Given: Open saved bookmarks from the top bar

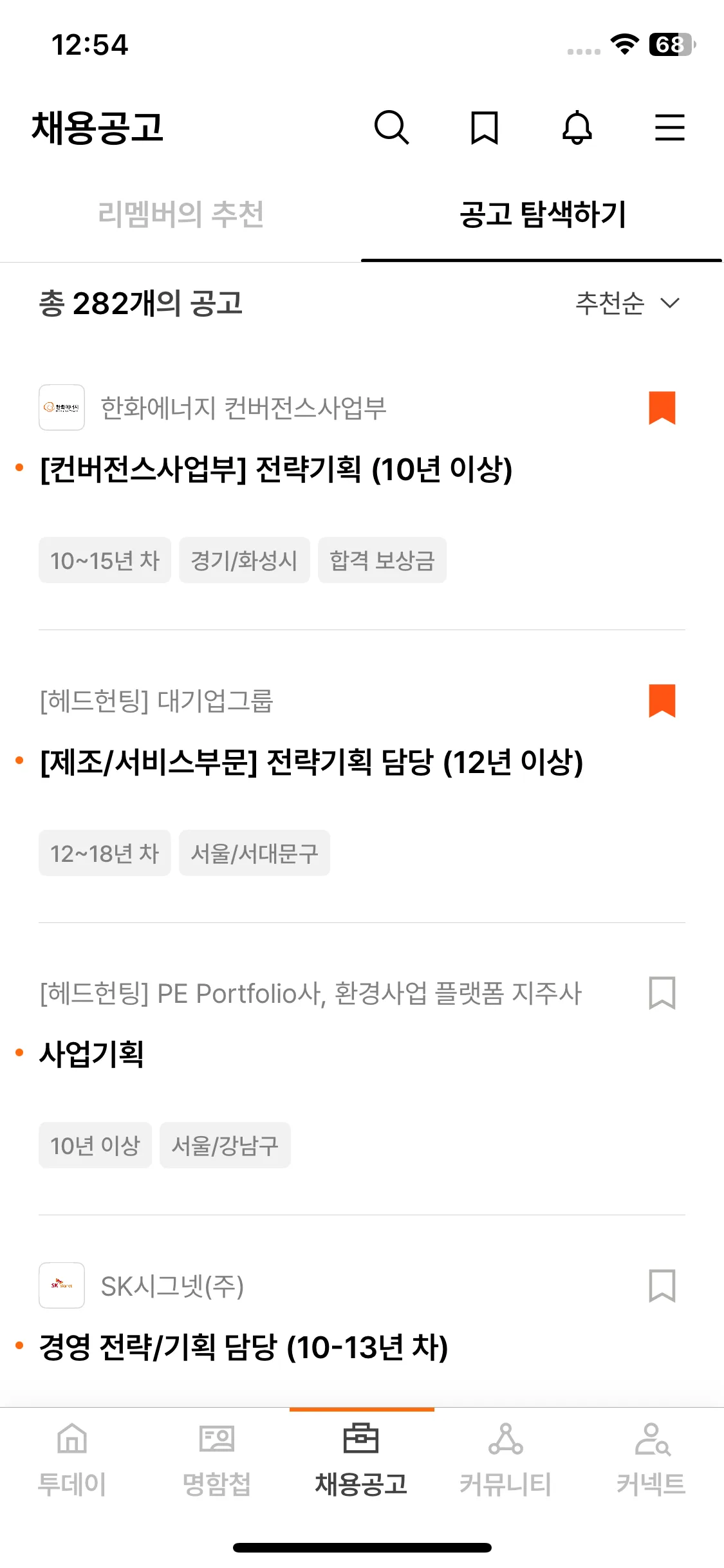Looking at the screenshot, I should point(484,127).
